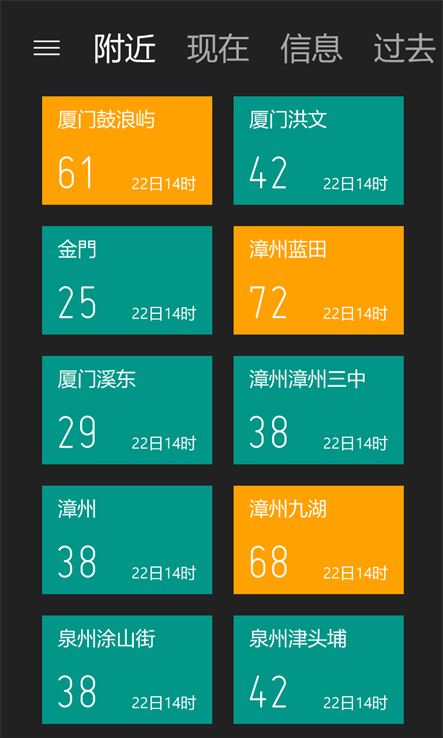Open the 泉州津头埔 station tile
The height and width of the screenshot is (738, 443).
coord(319,670)
